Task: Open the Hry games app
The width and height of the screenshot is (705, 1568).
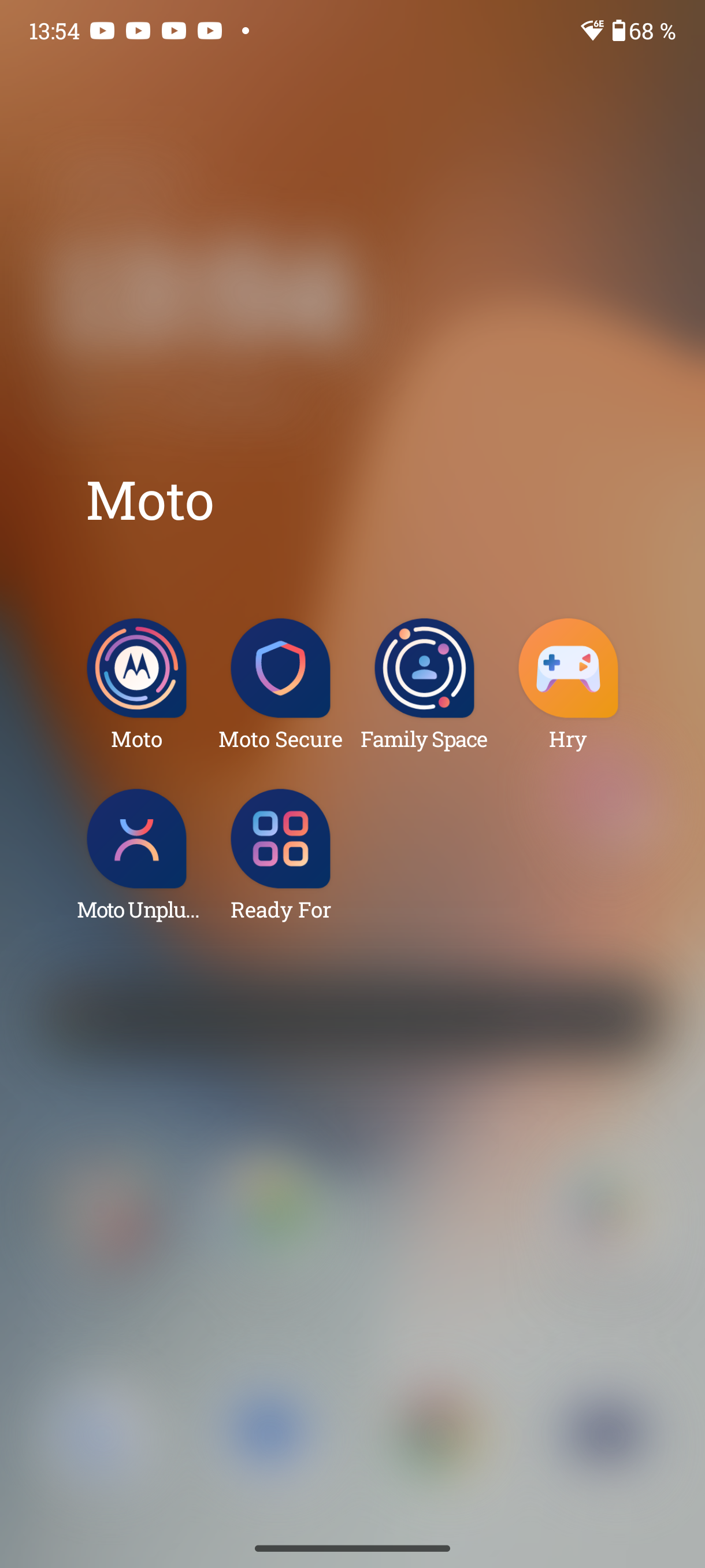Action: (567, 668)
